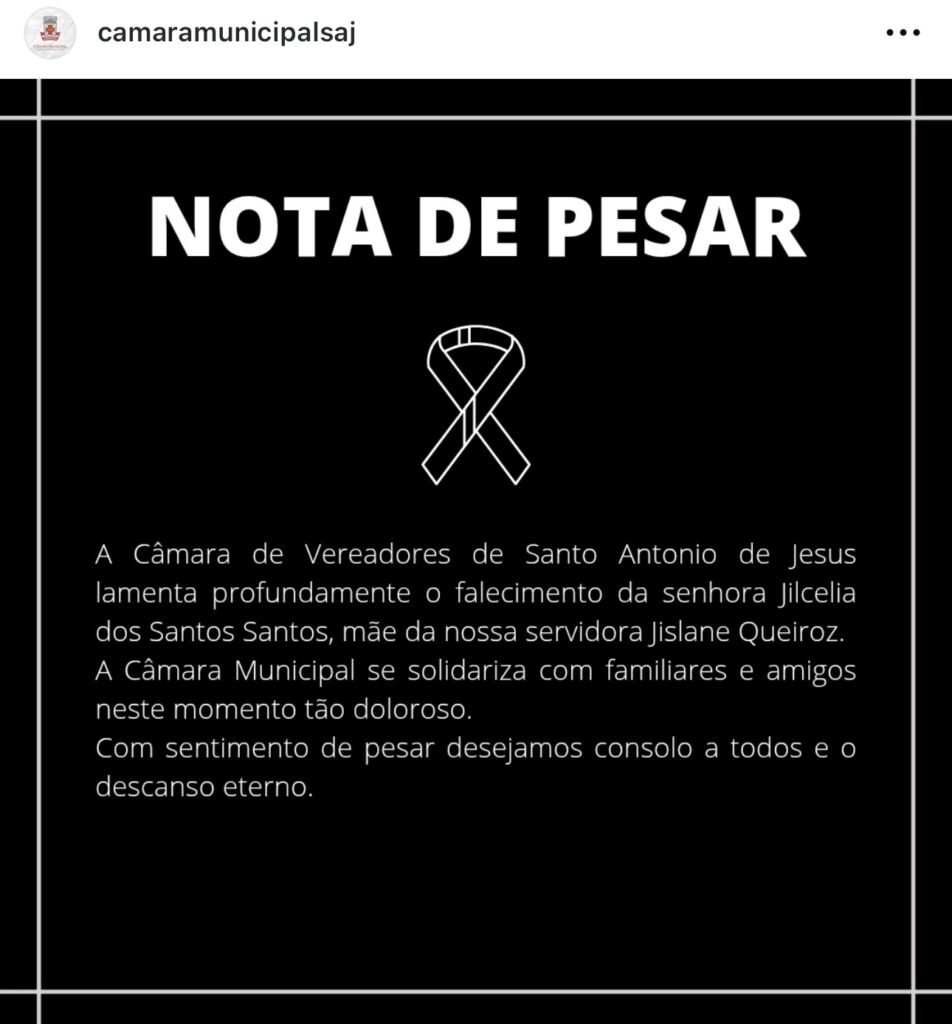Open the post's three-dot options menu

click(903, 33)
